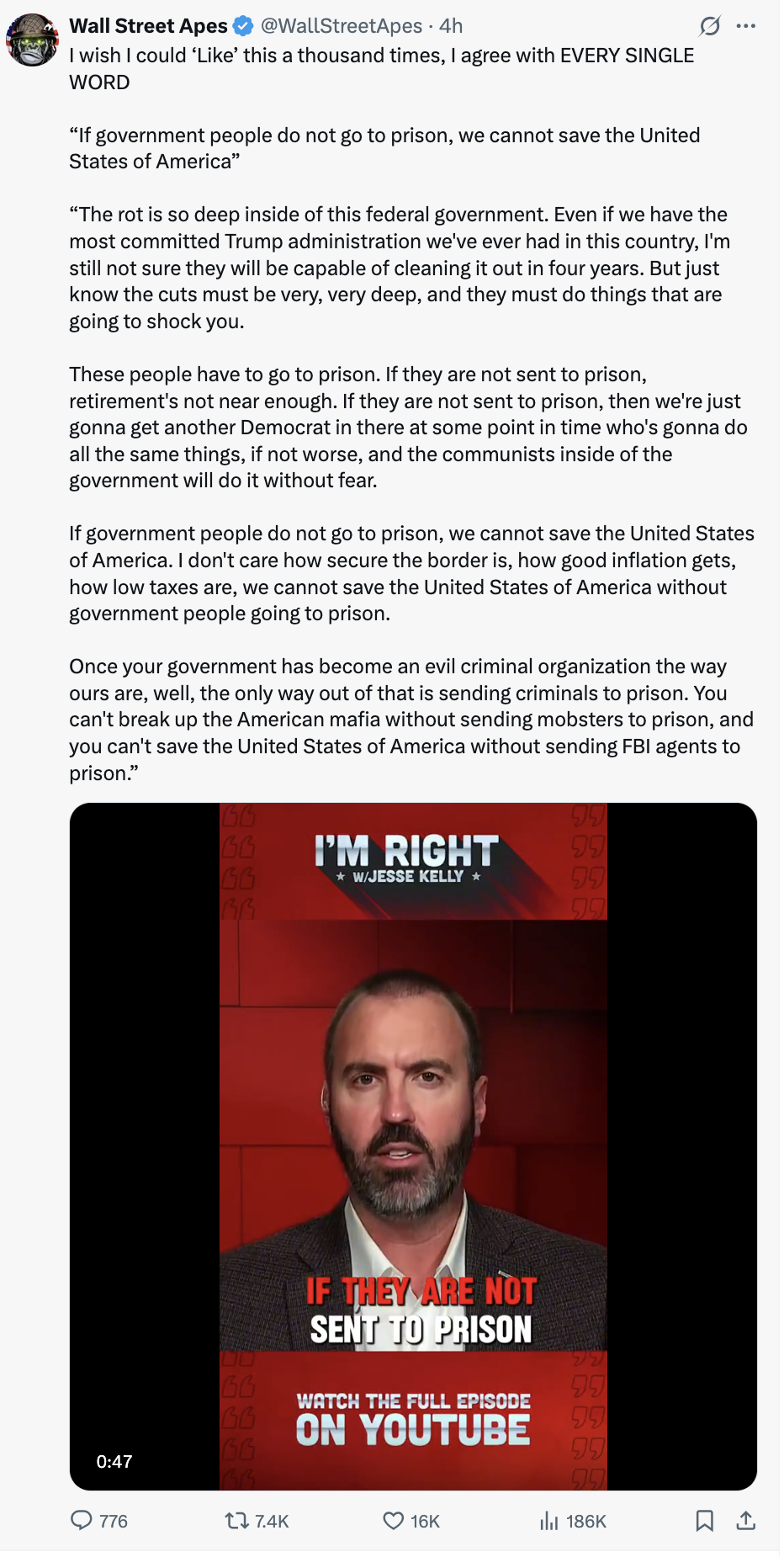
Task: Repost the tweet with 7.4K reposts
Action: tap(237, 1520)
